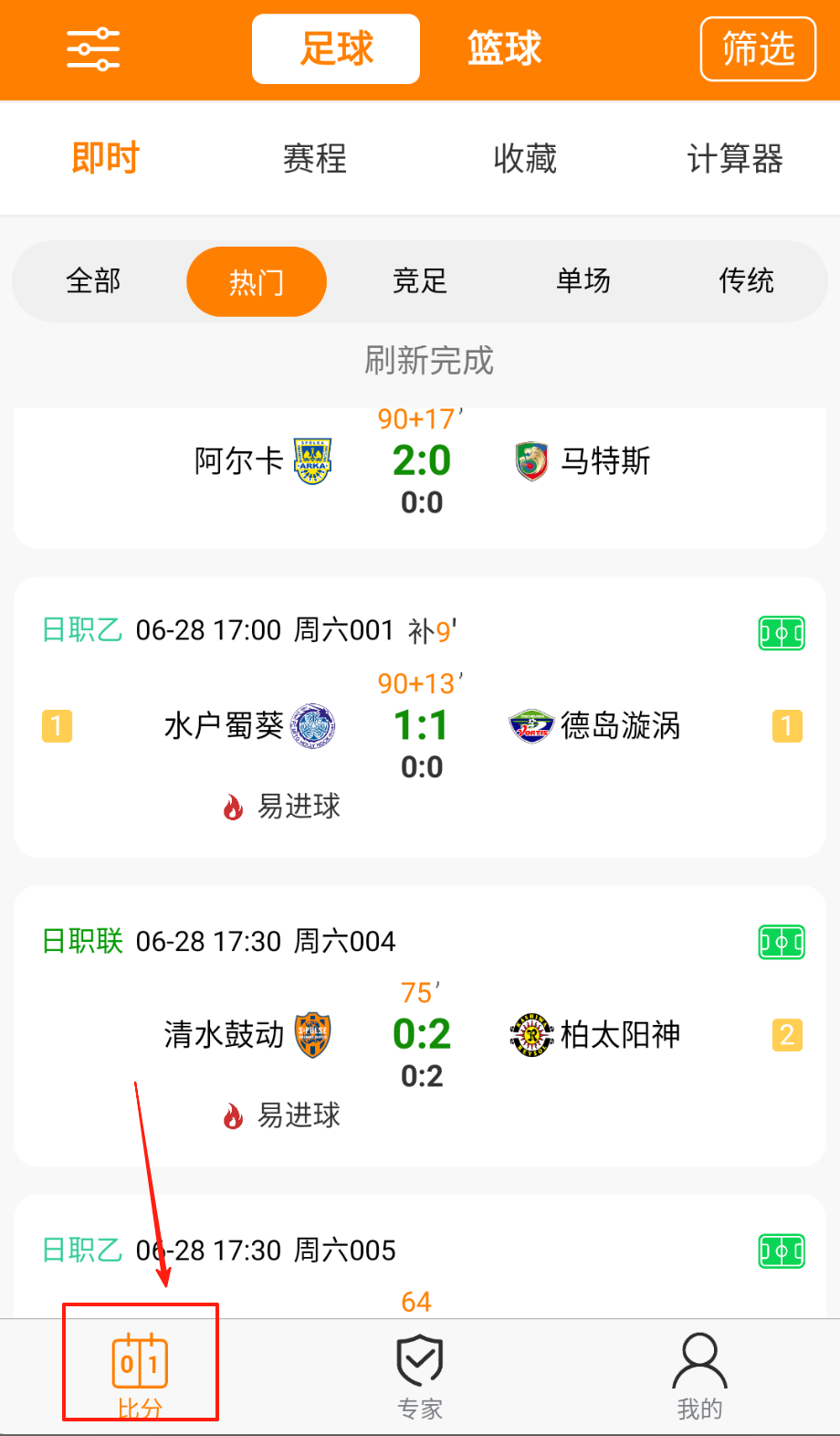
Task: Select the 即时 tab
Action: (105, 159)
